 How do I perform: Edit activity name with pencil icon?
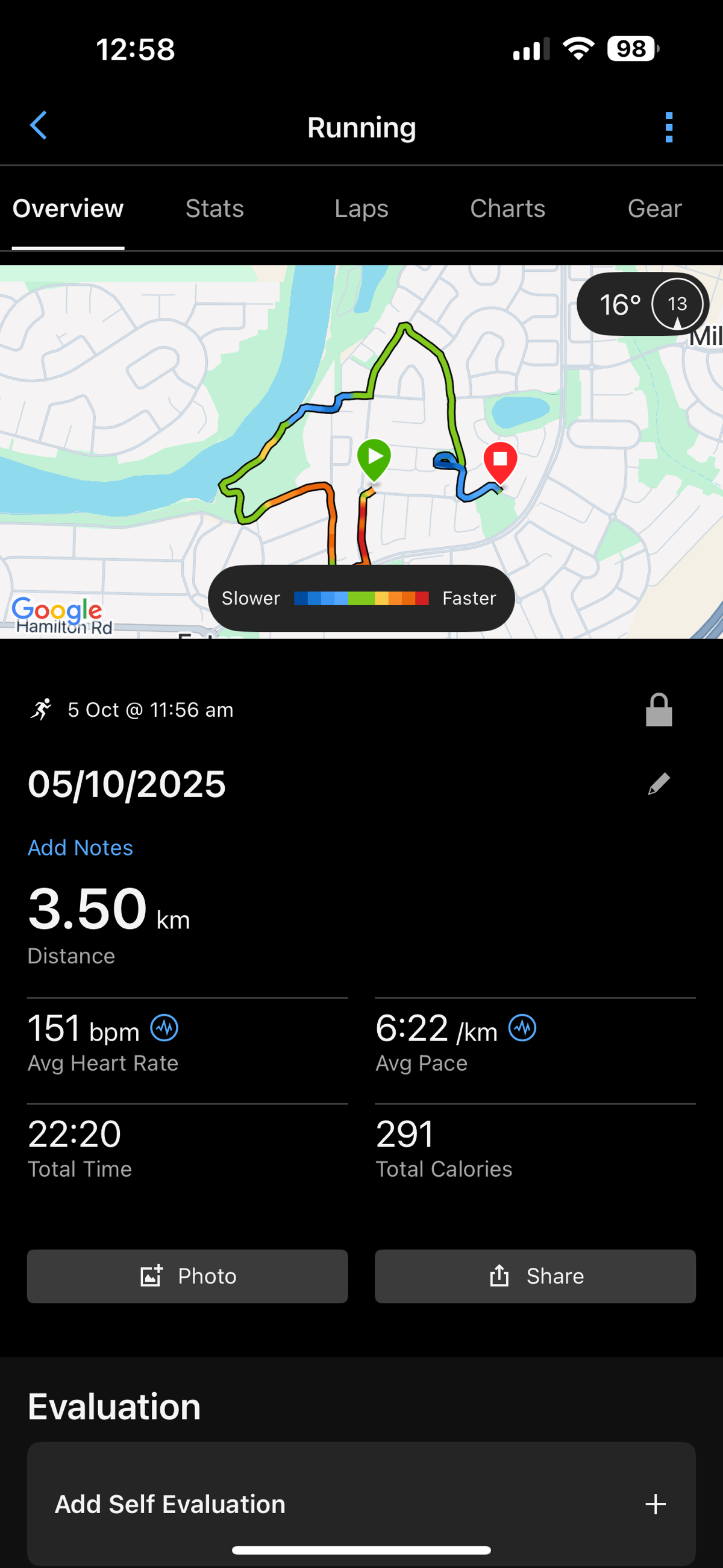(x=659, y=784)
